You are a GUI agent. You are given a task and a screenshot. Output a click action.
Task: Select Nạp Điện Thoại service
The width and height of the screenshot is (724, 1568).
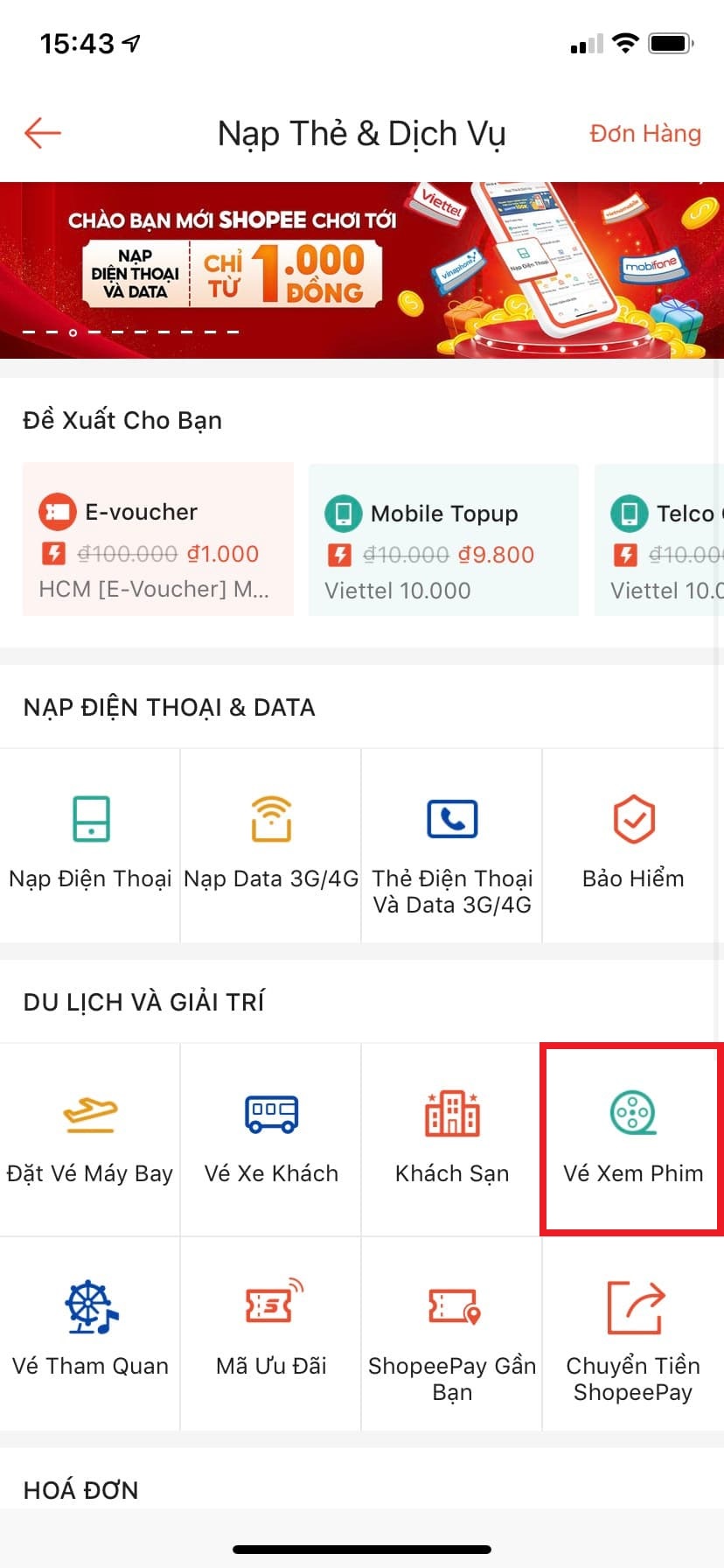pos(90,845)
